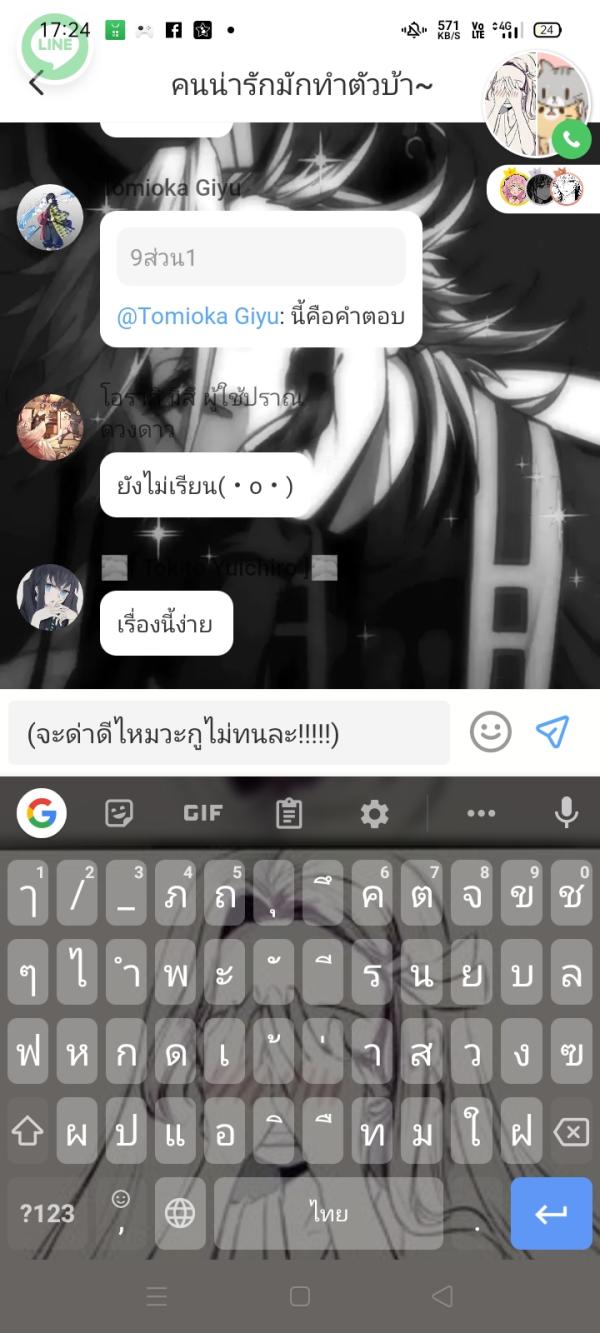This screenshot has height=1333, width=600.
Task: Start a group voice call
Action: pos(570,140)
